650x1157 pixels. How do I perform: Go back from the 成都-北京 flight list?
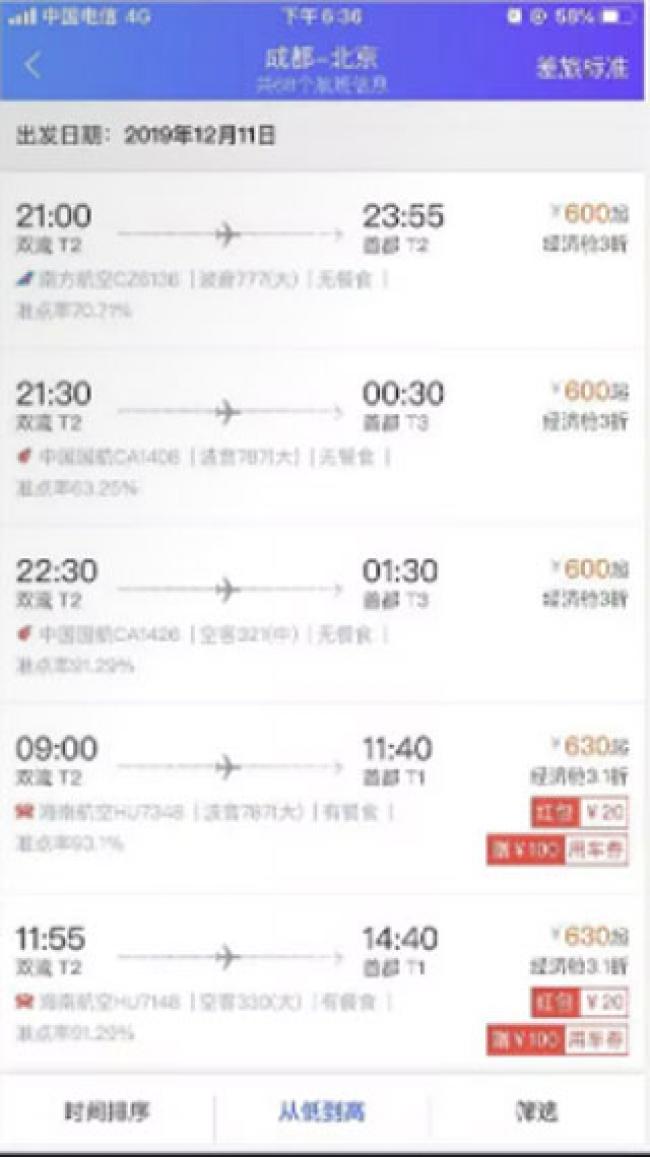33,66
